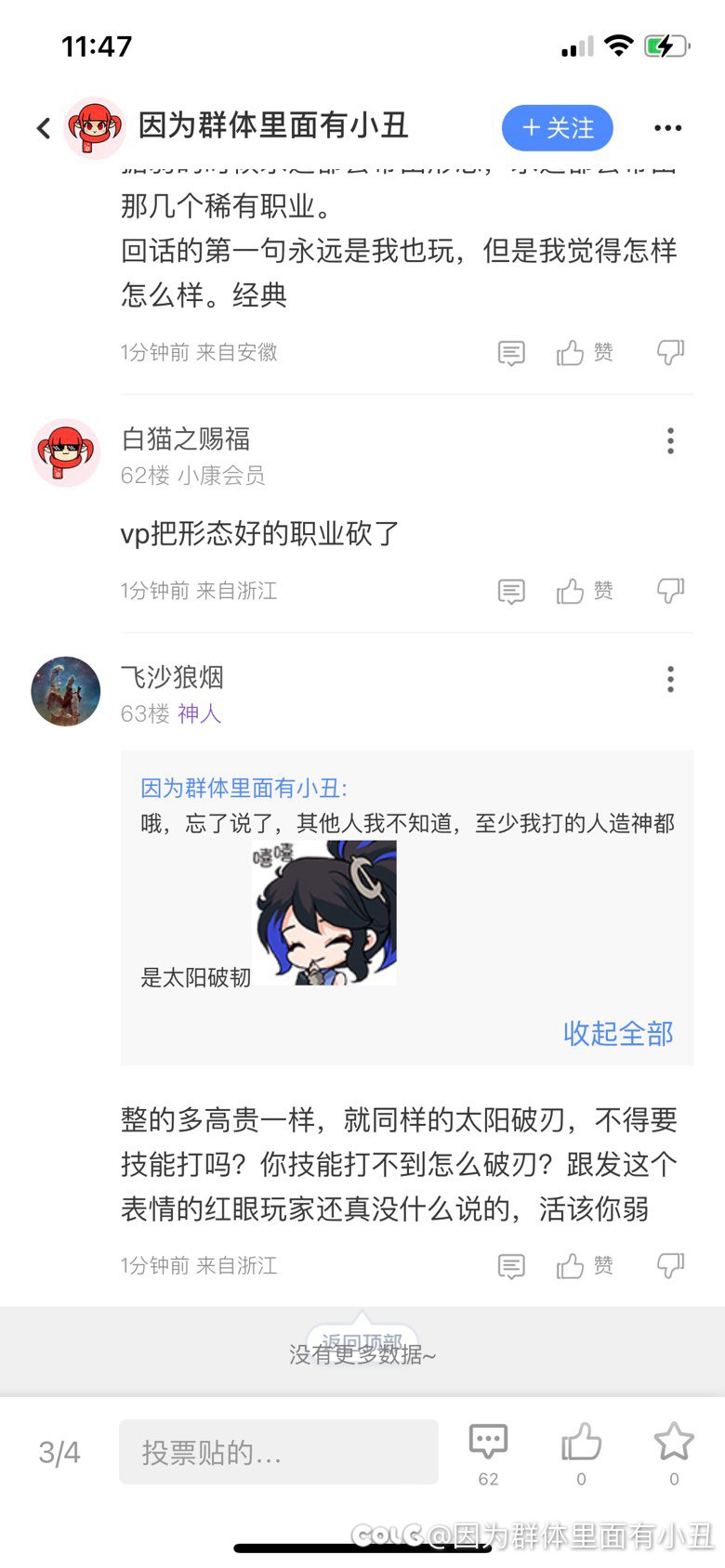Open the reply input field at the bottom
The width and height of the screenshot is (725, 1568).
coord(279,1451)
